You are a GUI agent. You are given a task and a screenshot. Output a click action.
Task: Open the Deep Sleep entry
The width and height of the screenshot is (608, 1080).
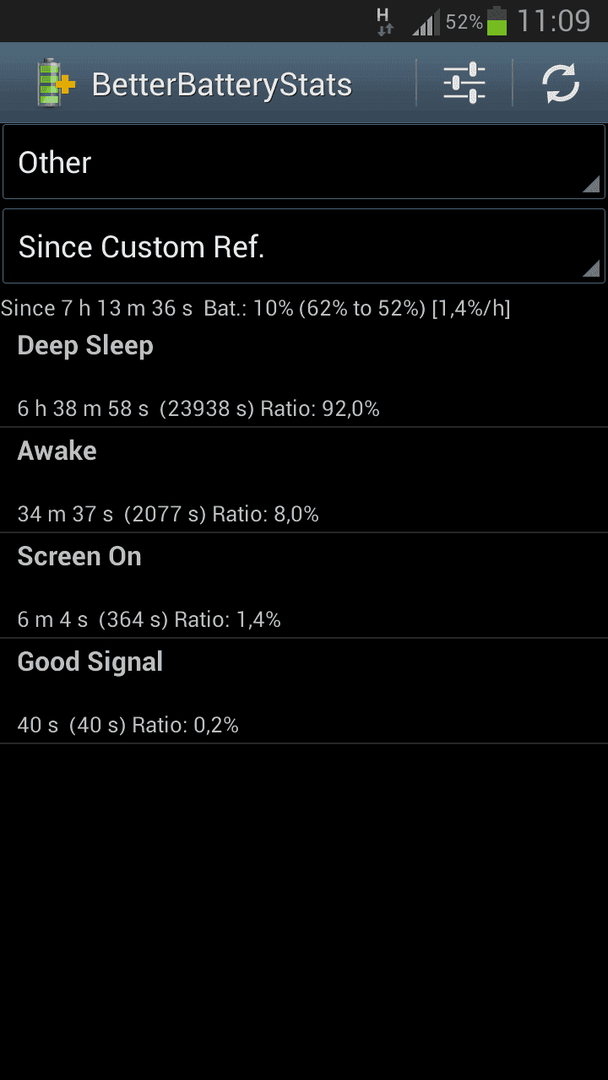point(304,375)
